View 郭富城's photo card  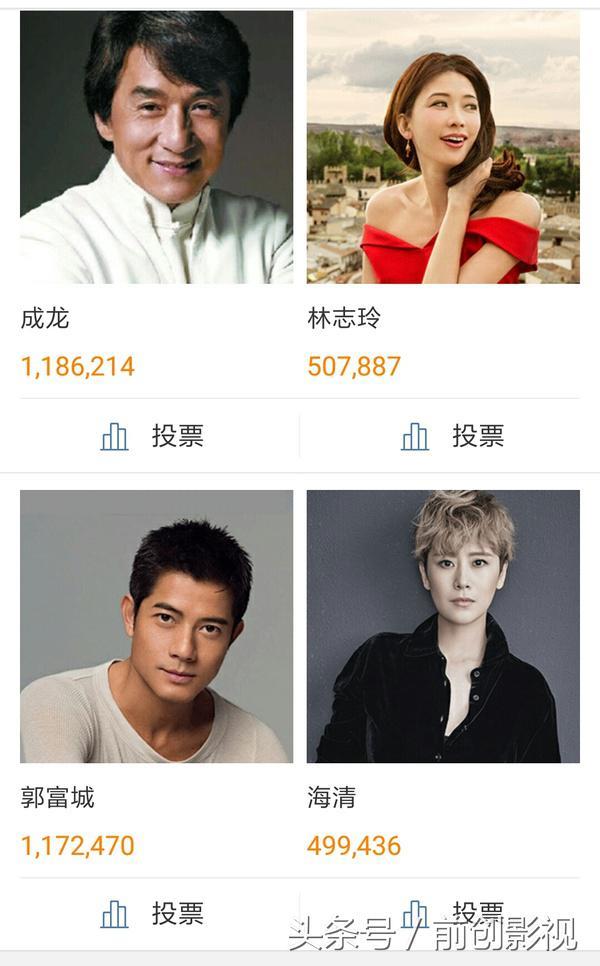(156, 626)
